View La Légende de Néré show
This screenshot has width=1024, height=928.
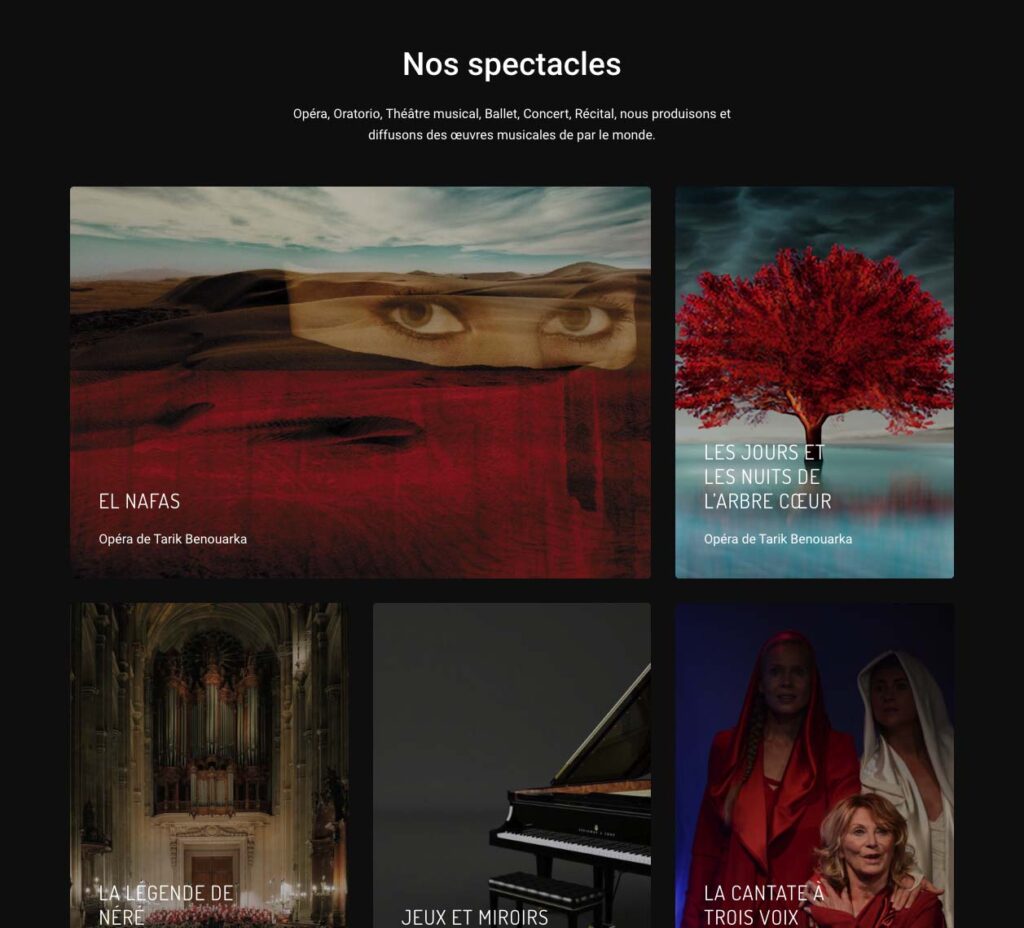(x=209, y=765)
